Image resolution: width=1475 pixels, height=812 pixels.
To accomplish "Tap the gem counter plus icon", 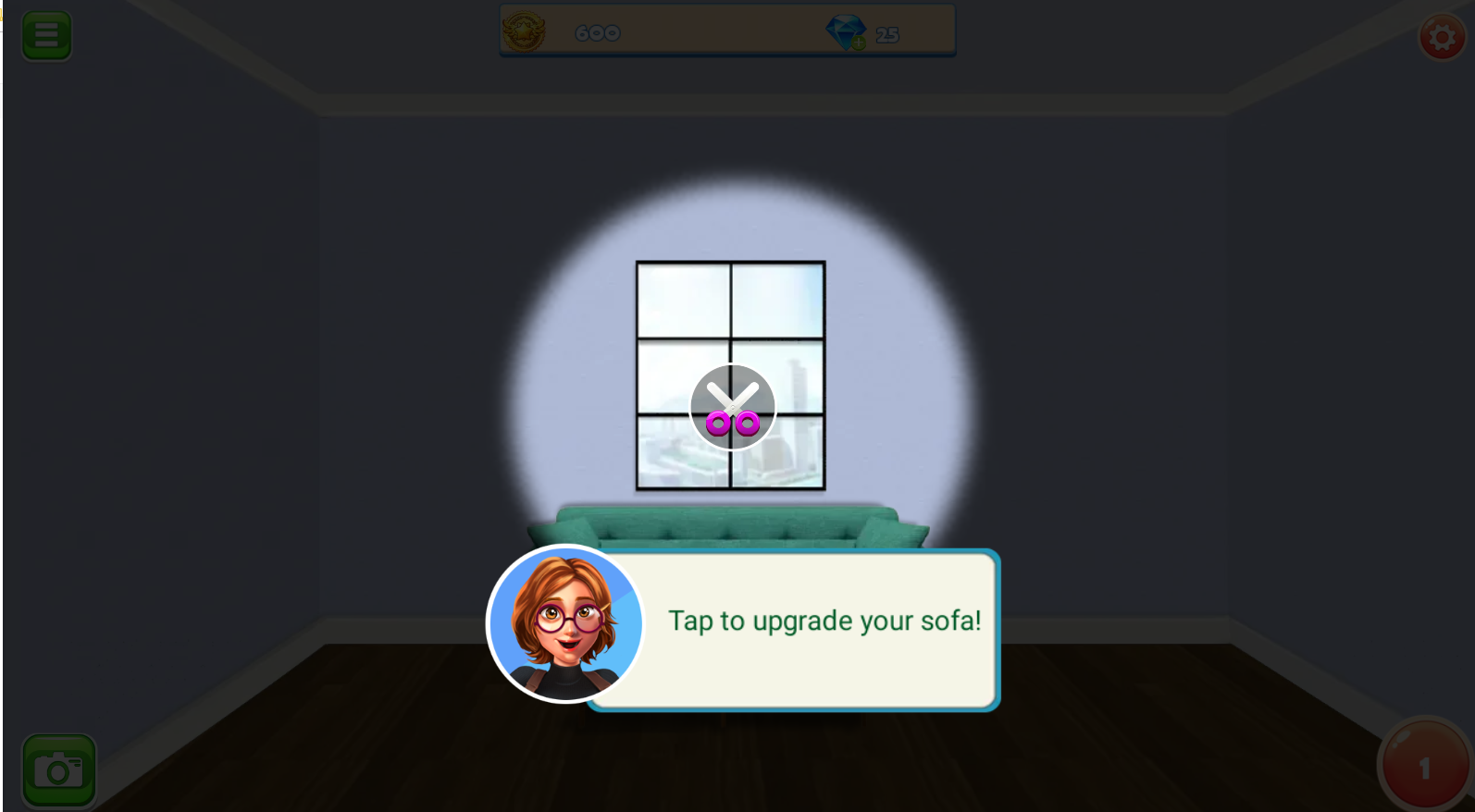I will (858, 43).
